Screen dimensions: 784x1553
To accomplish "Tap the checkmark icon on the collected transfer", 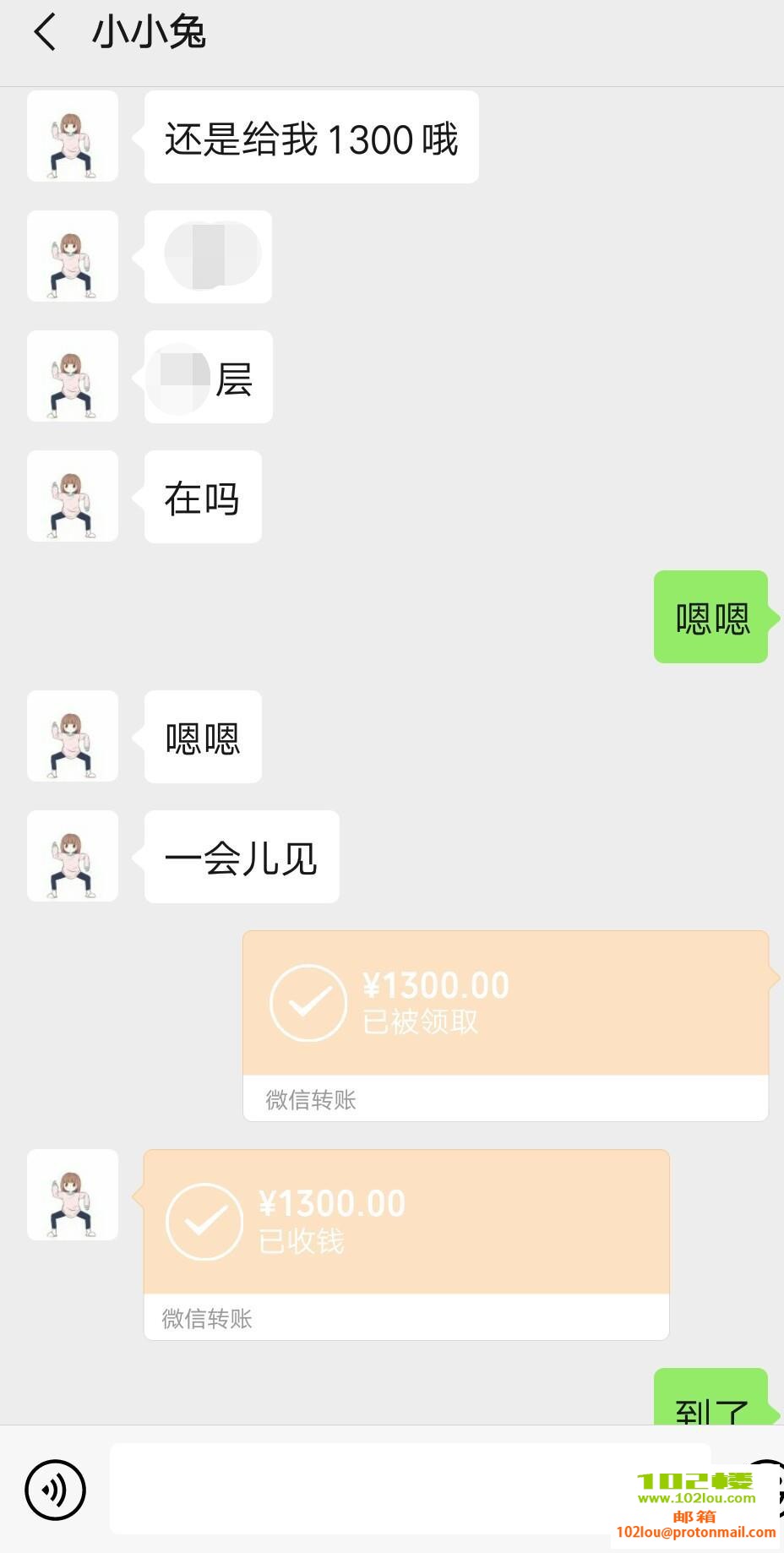I will (204, 1220).
